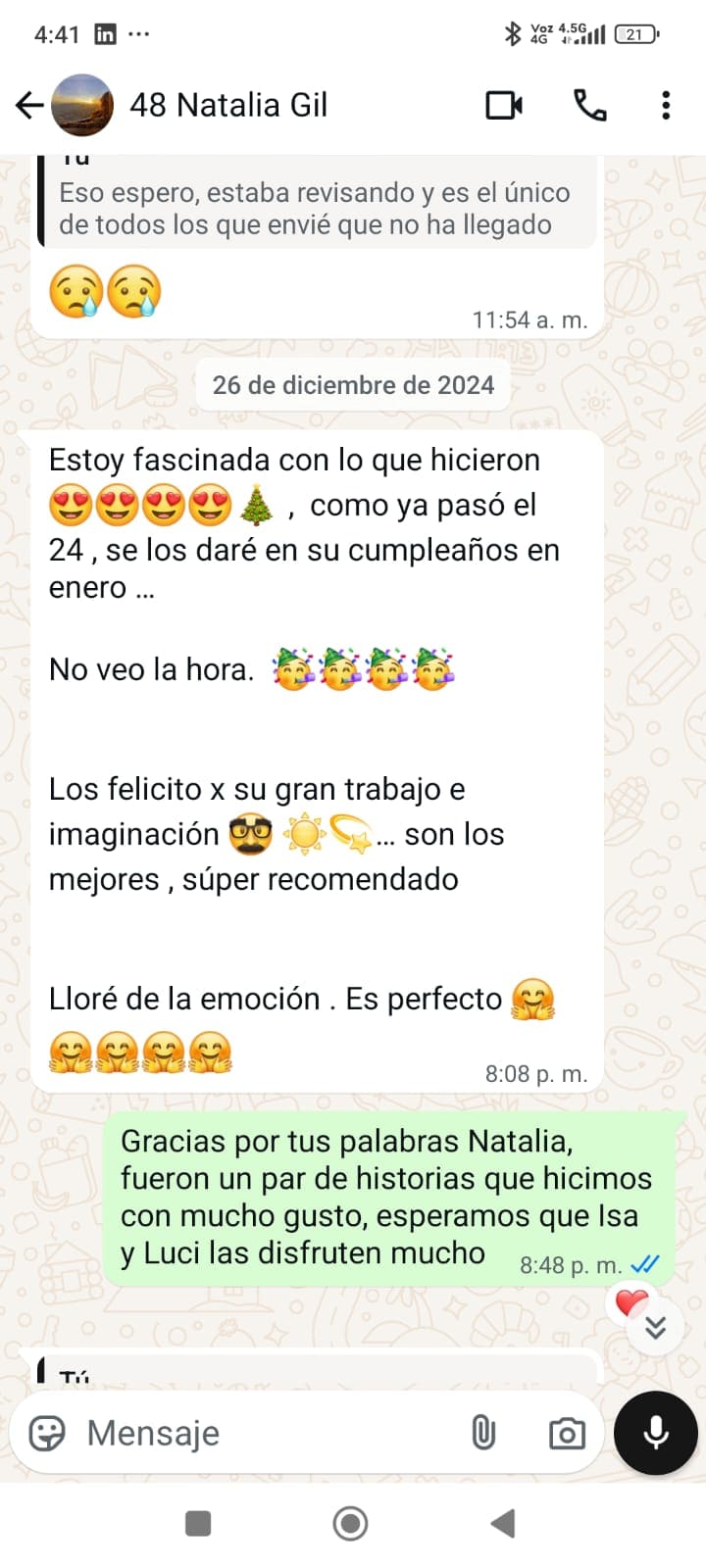Open the recent apps view
706x1568 pixels.
tap(198, 1523)
